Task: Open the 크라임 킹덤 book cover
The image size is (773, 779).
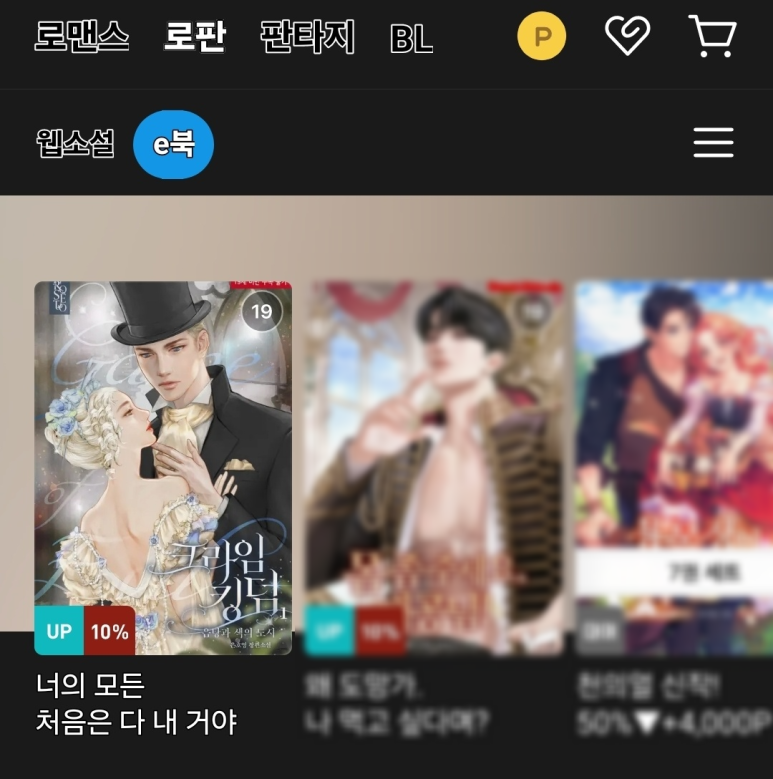Action: pos(163,468)
